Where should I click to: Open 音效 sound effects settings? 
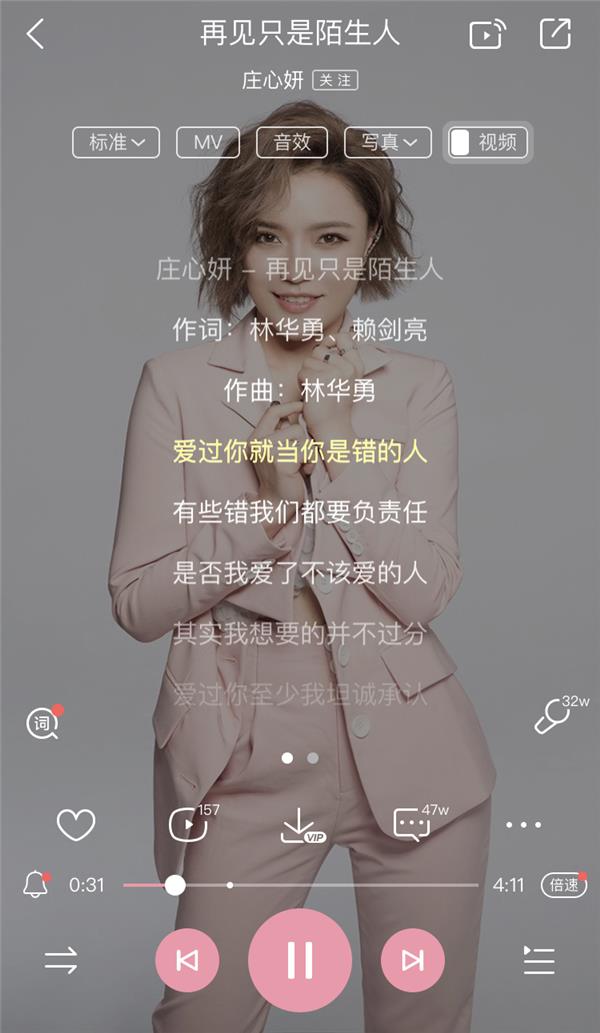point(292,142)
